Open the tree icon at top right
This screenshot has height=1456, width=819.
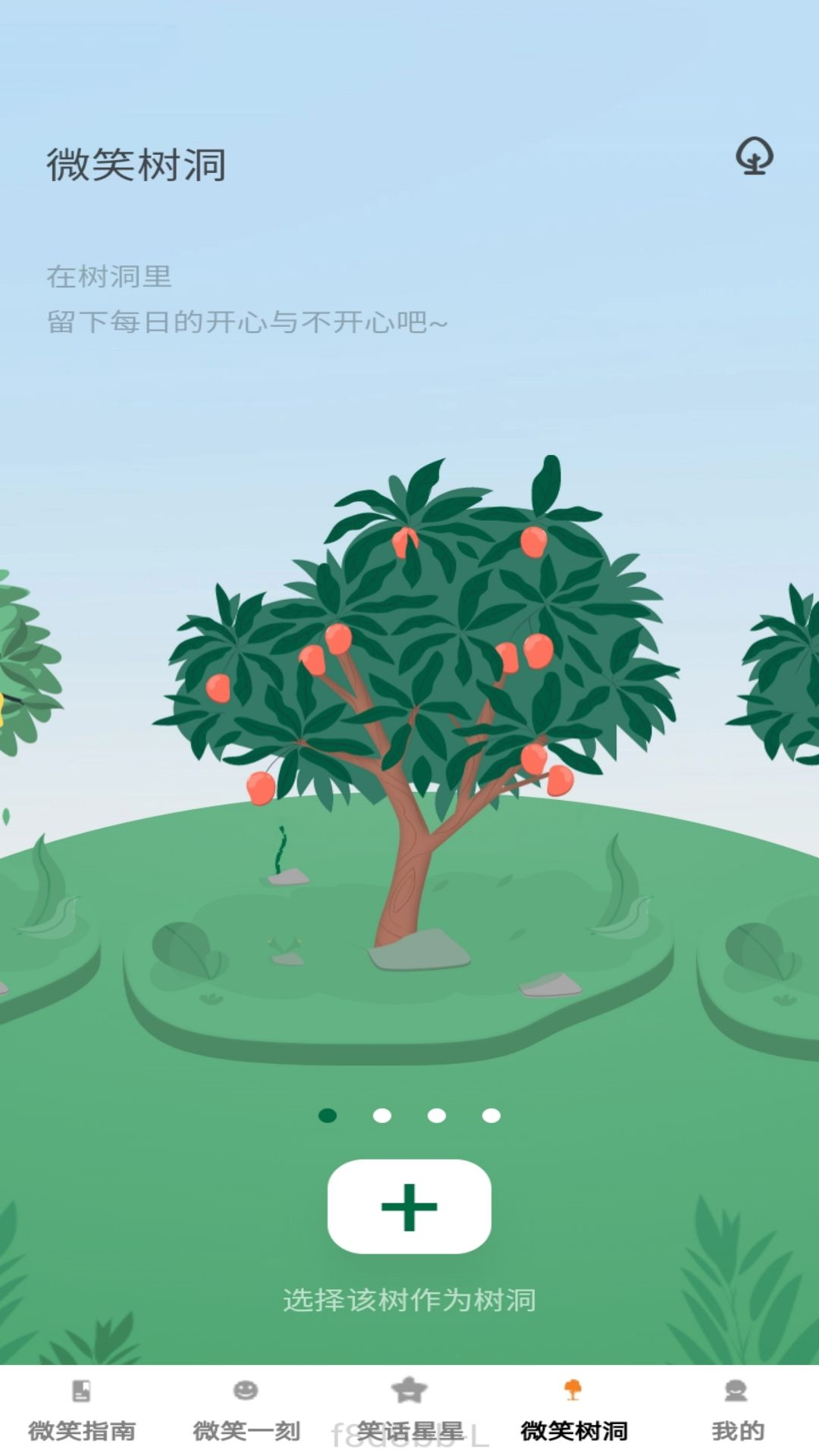coord(754,156)
